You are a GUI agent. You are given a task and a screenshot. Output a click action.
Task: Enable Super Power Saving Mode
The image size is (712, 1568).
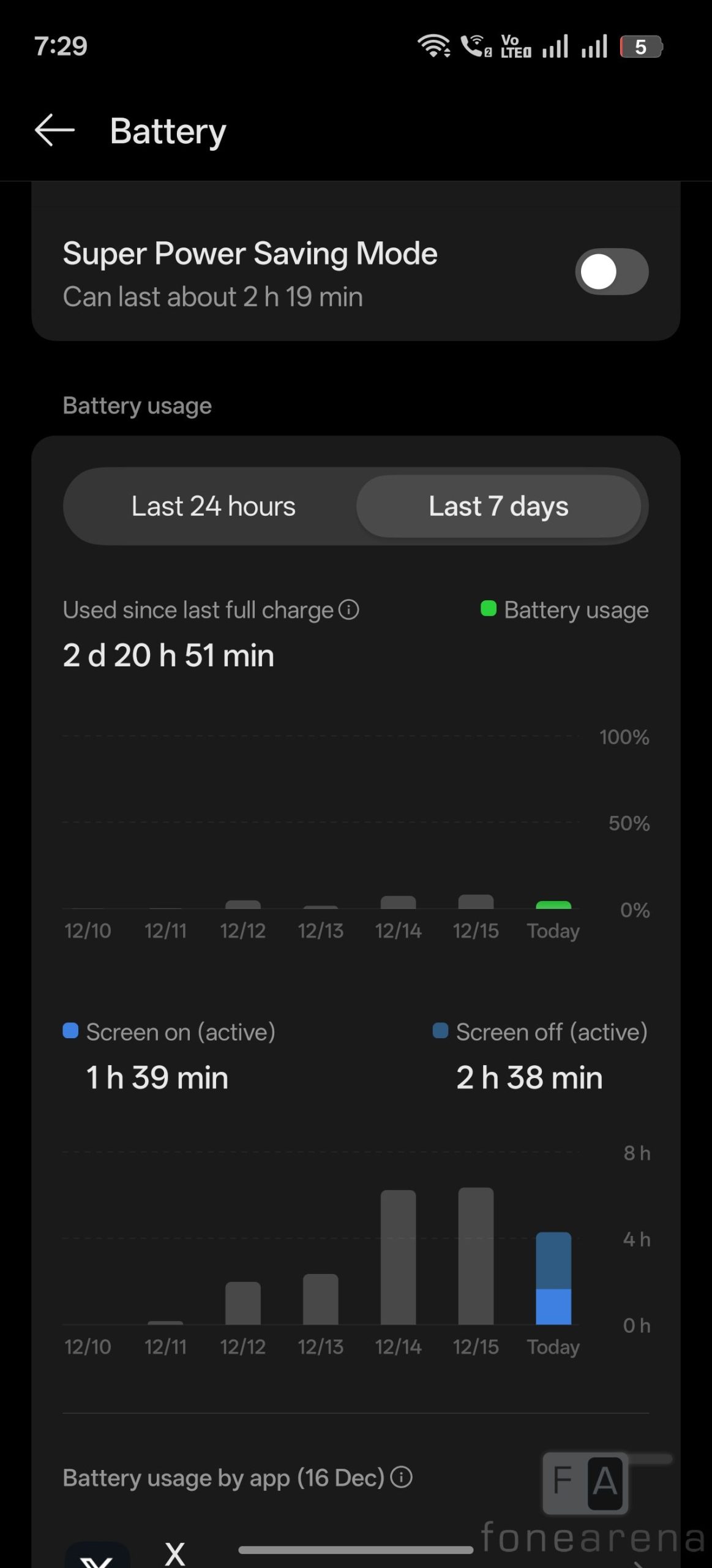(611, 271)
